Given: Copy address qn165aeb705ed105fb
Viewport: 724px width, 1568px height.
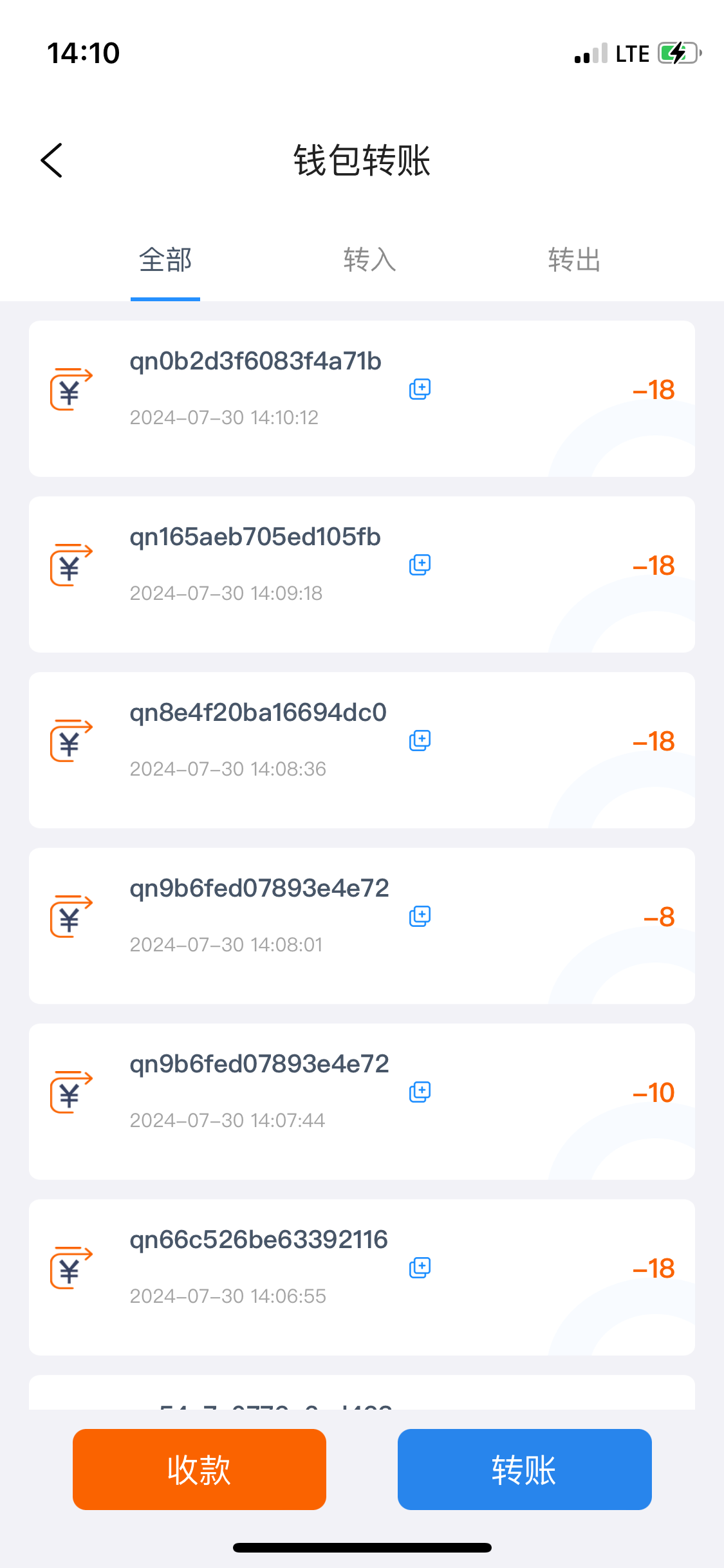Looking at the screenshot, I should click(x=420, y=565).
